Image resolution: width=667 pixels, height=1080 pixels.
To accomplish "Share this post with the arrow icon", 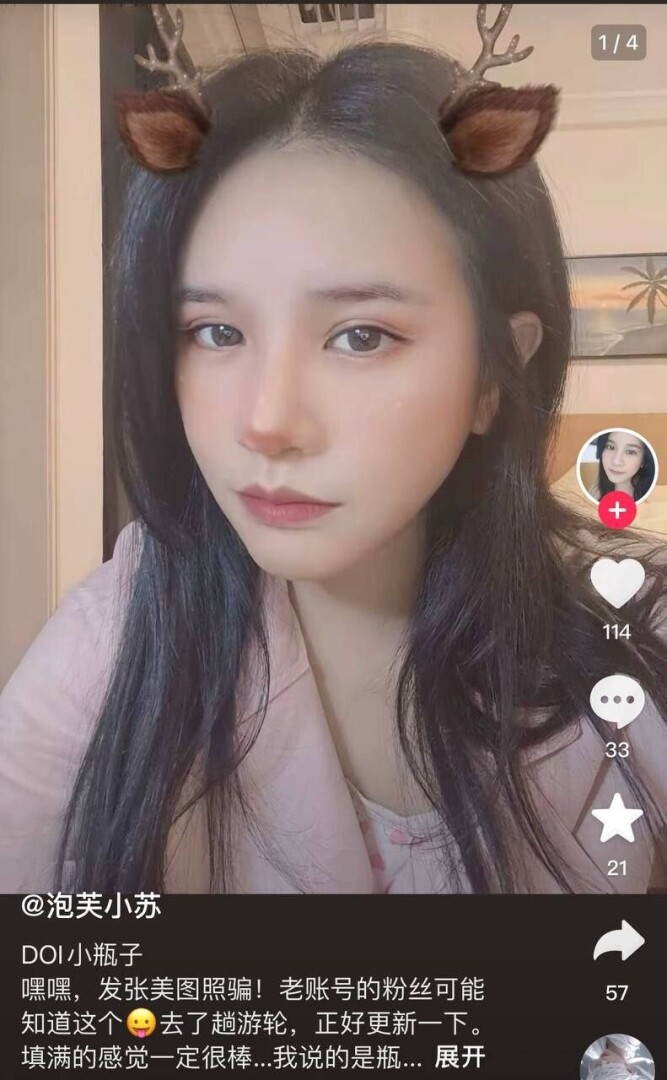I will coord(617,942).
